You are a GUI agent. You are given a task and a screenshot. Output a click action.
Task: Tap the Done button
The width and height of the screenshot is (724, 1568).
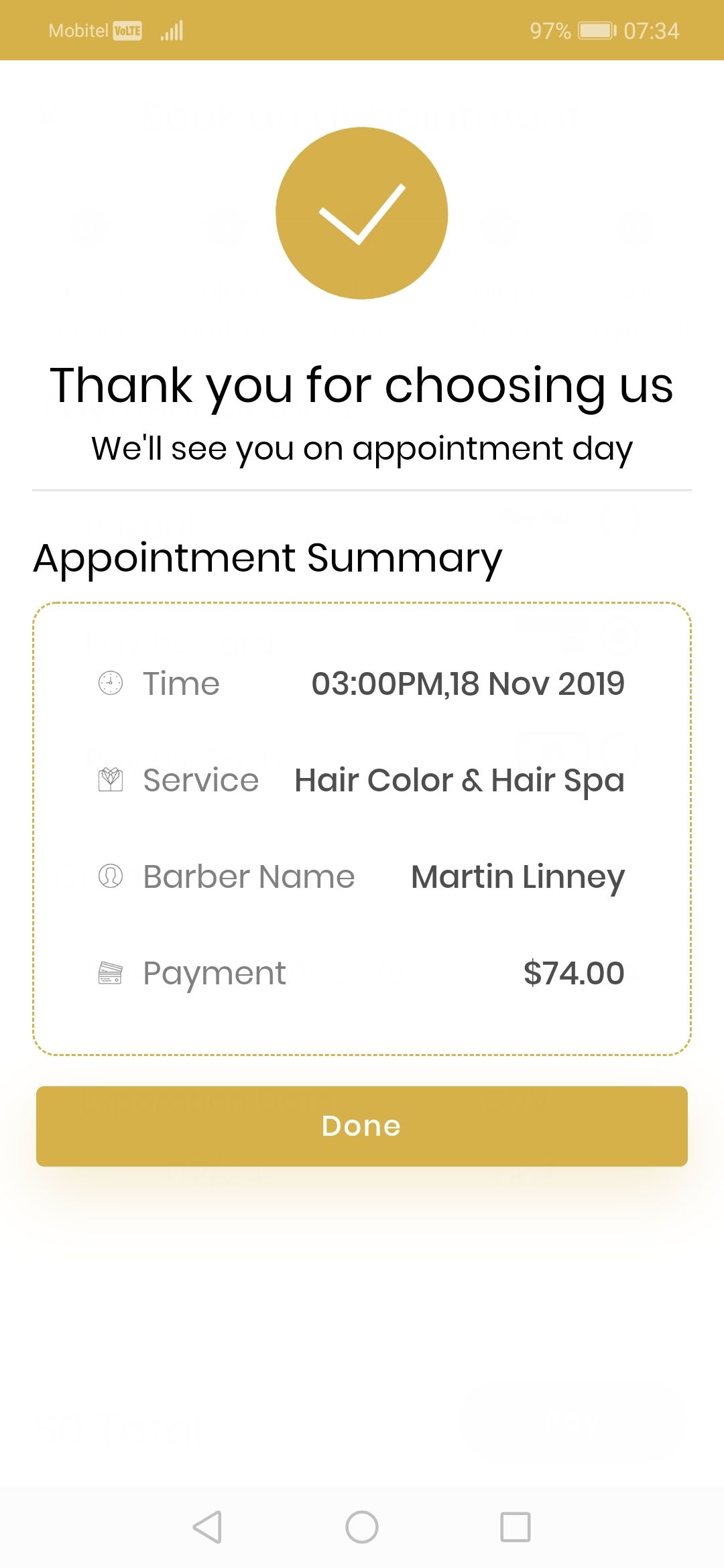[362, 1126]
